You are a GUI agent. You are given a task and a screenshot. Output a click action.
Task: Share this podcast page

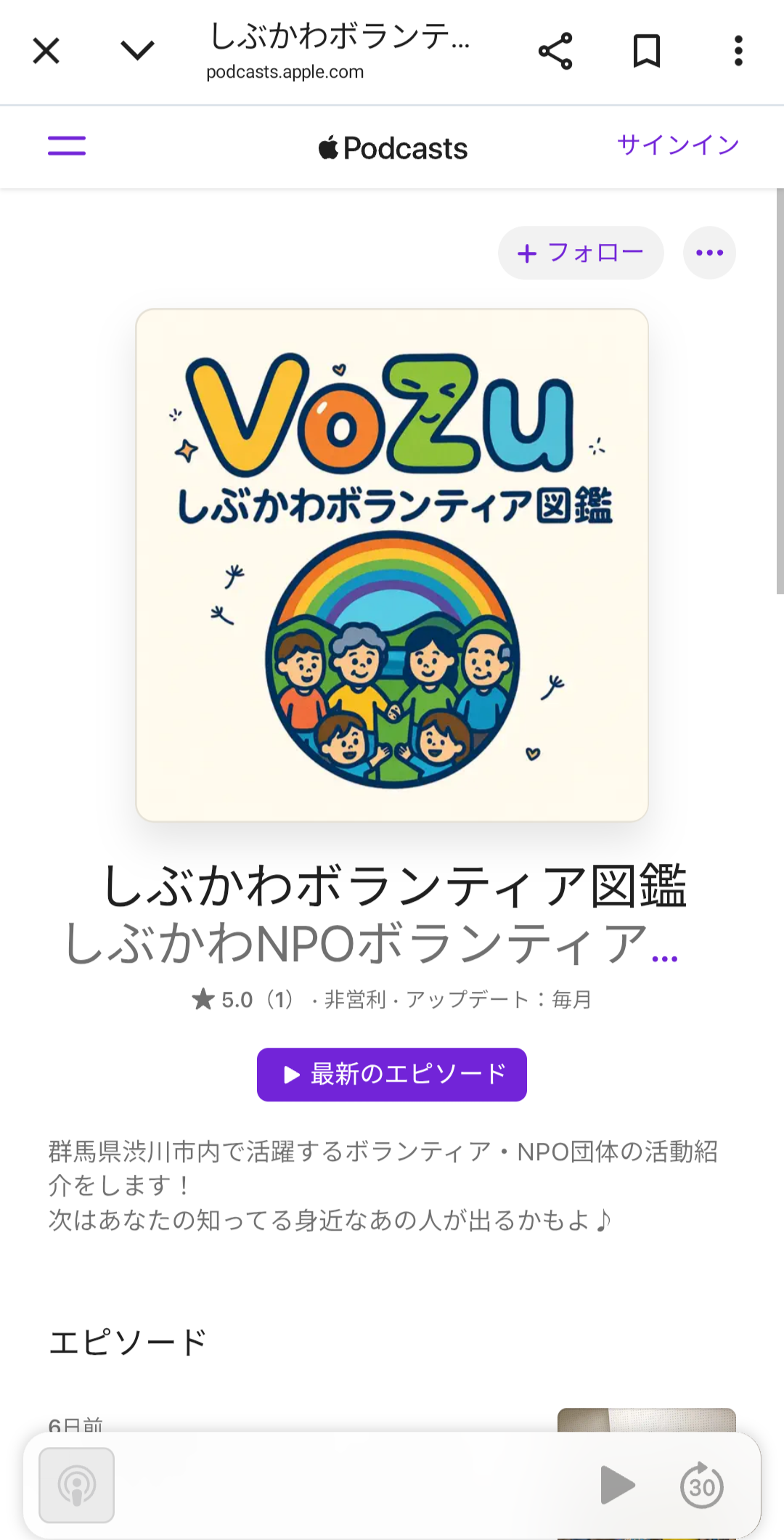pos(555,52)
